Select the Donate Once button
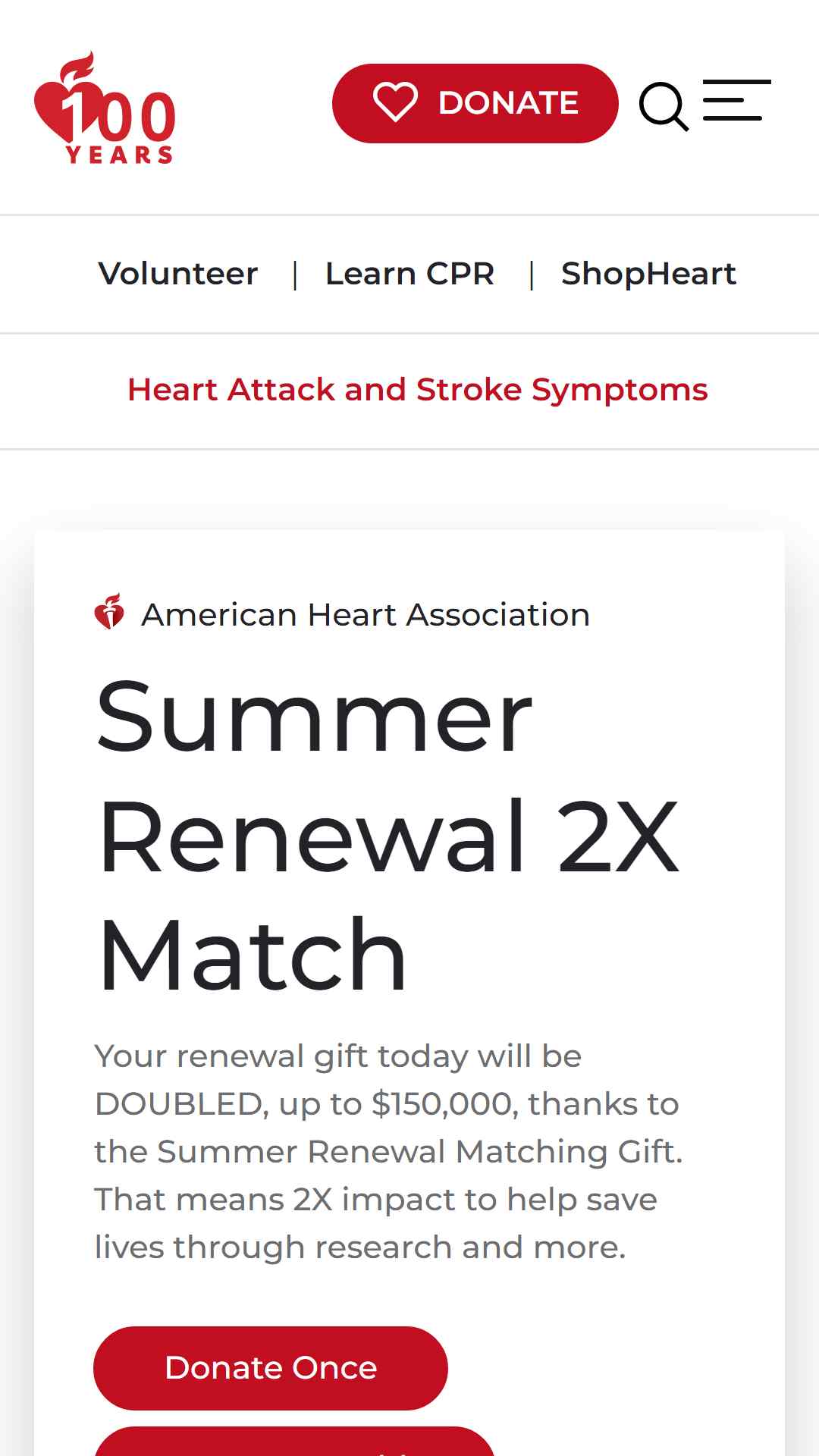819x1456 pixels. [271, 1368]
